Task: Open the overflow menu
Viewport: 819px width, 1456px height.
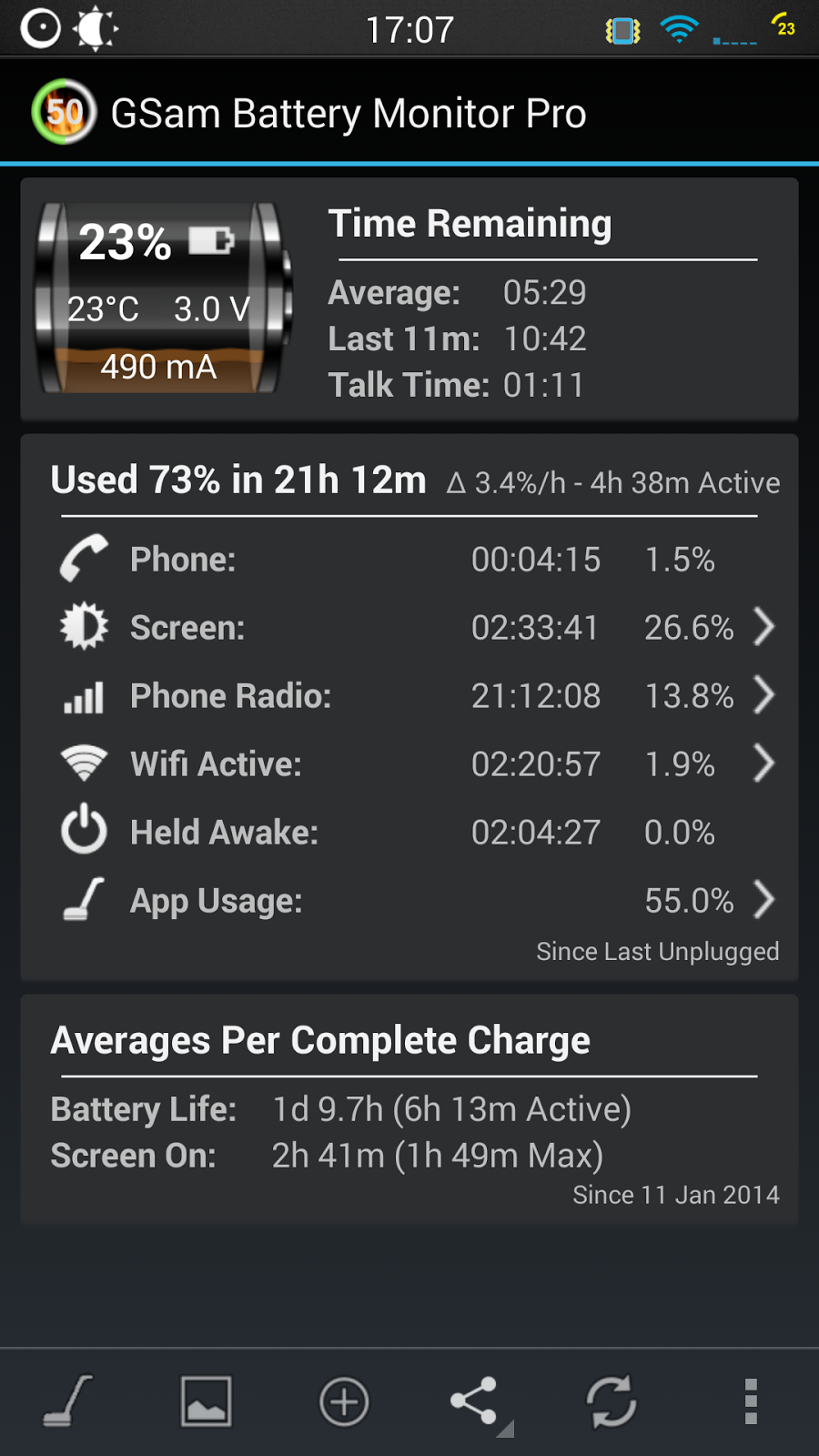Action: tap(751, 1401)
